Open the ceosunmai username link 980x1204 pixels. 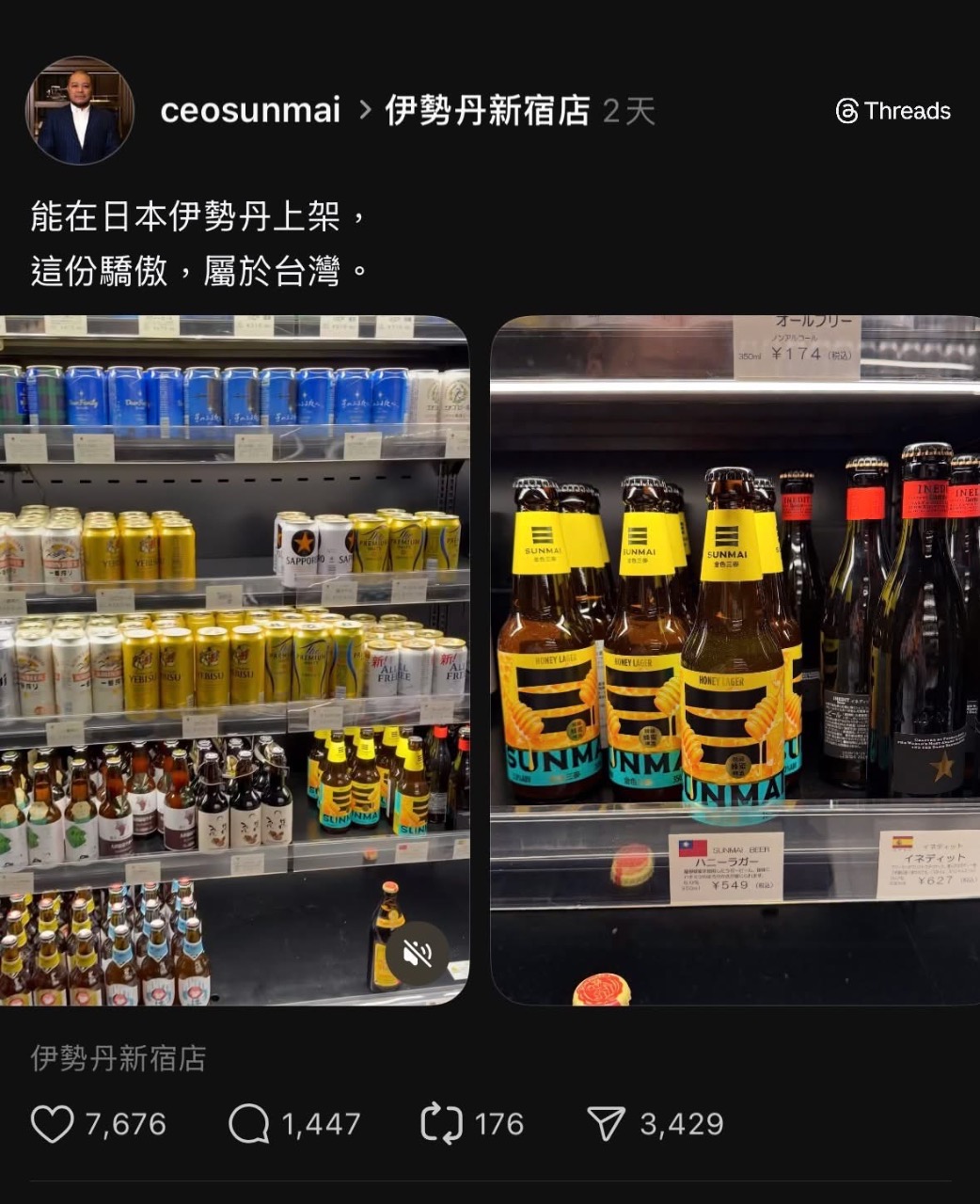249,111
